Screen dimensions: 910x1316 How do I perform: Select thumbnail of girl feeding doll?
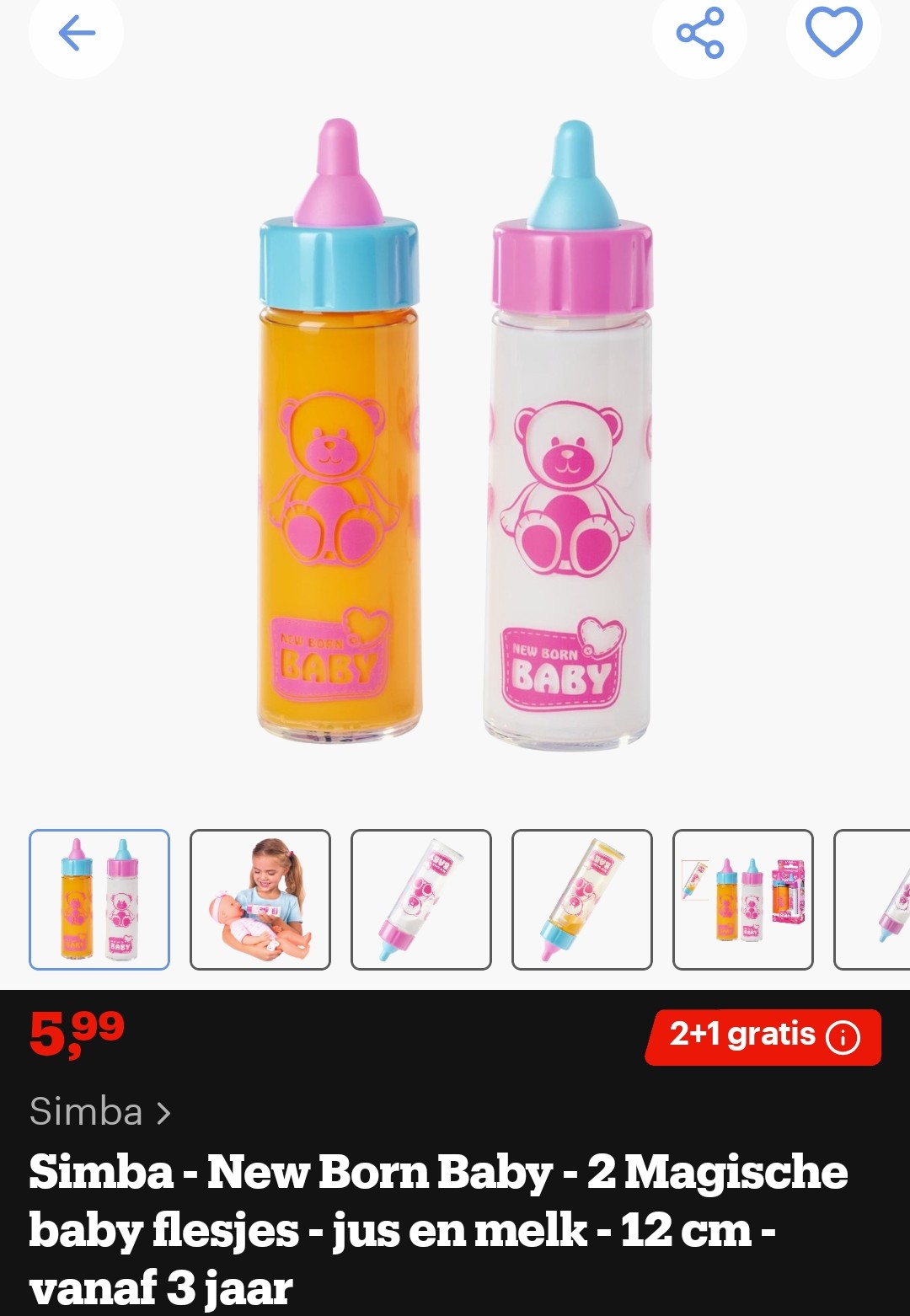point(260,900)
